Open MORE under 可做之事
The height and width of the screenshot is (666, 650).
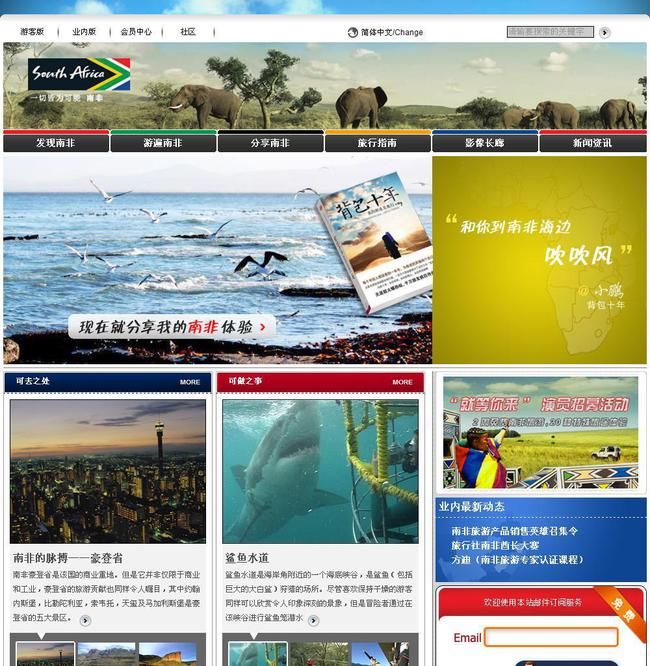tap(402, 382)
